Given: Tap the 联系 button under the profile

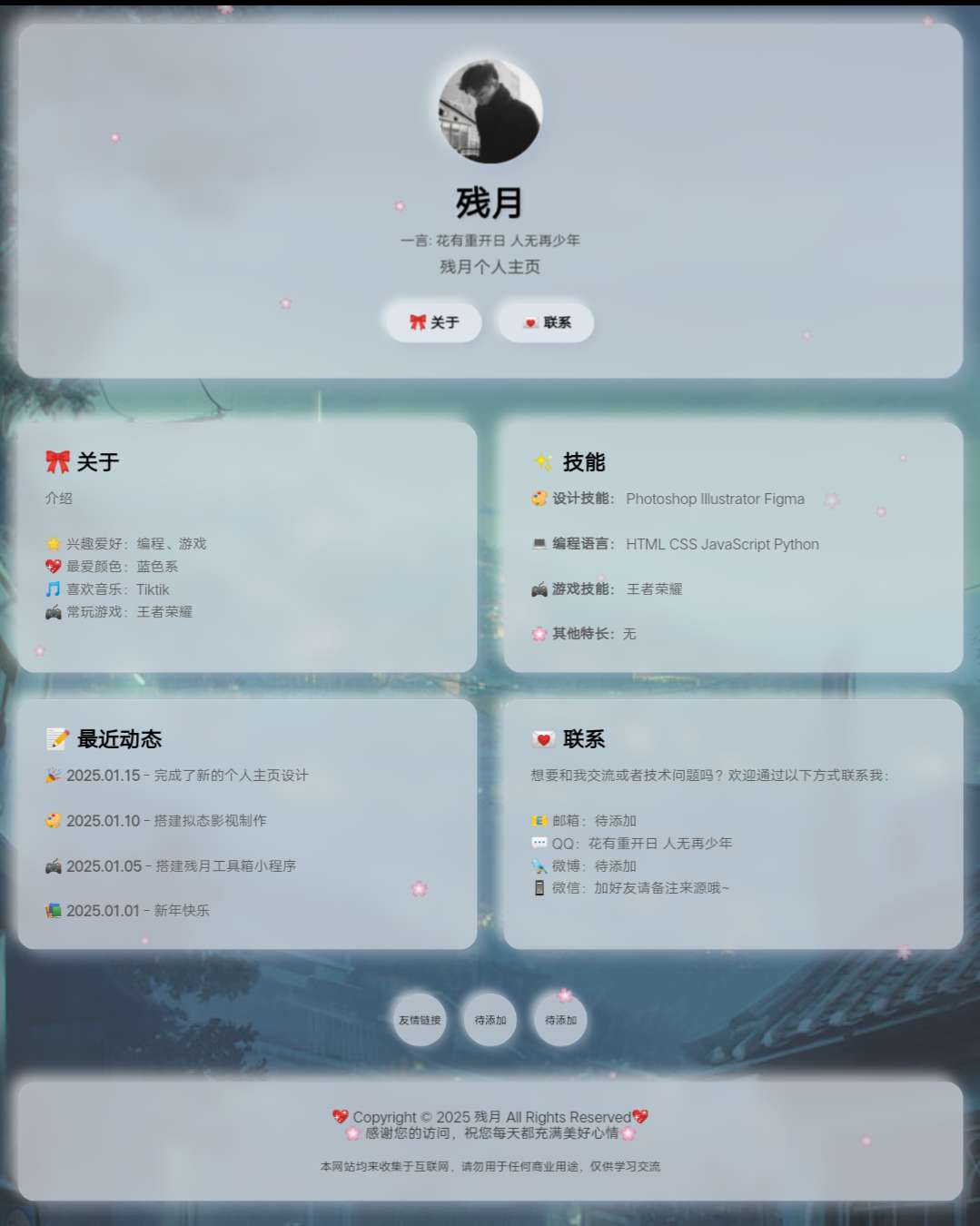Looking at the screenshot, I should [546, 322].
